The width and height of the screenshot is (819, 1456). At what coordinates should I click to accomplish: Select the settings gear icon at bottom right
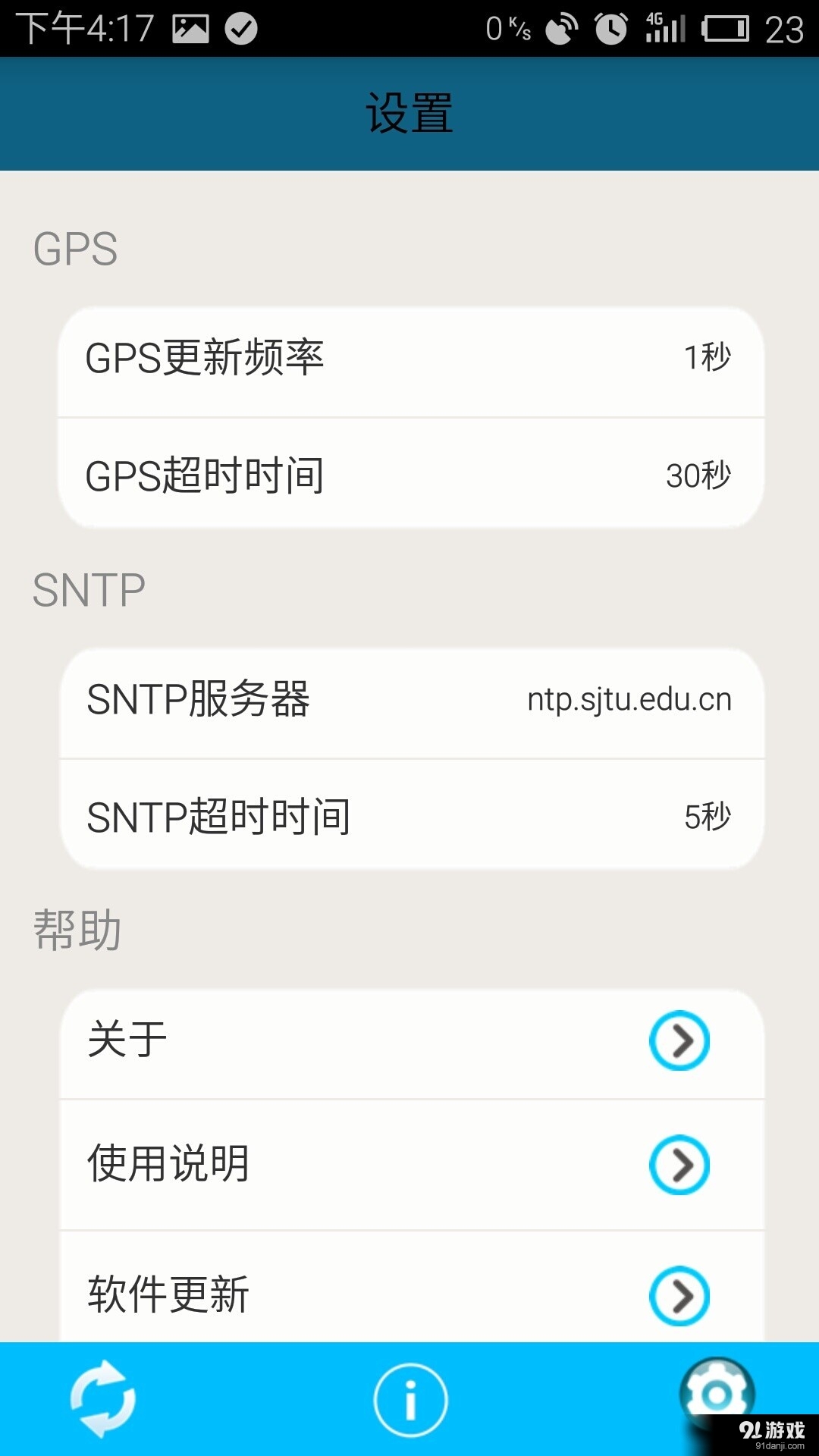719,1392
